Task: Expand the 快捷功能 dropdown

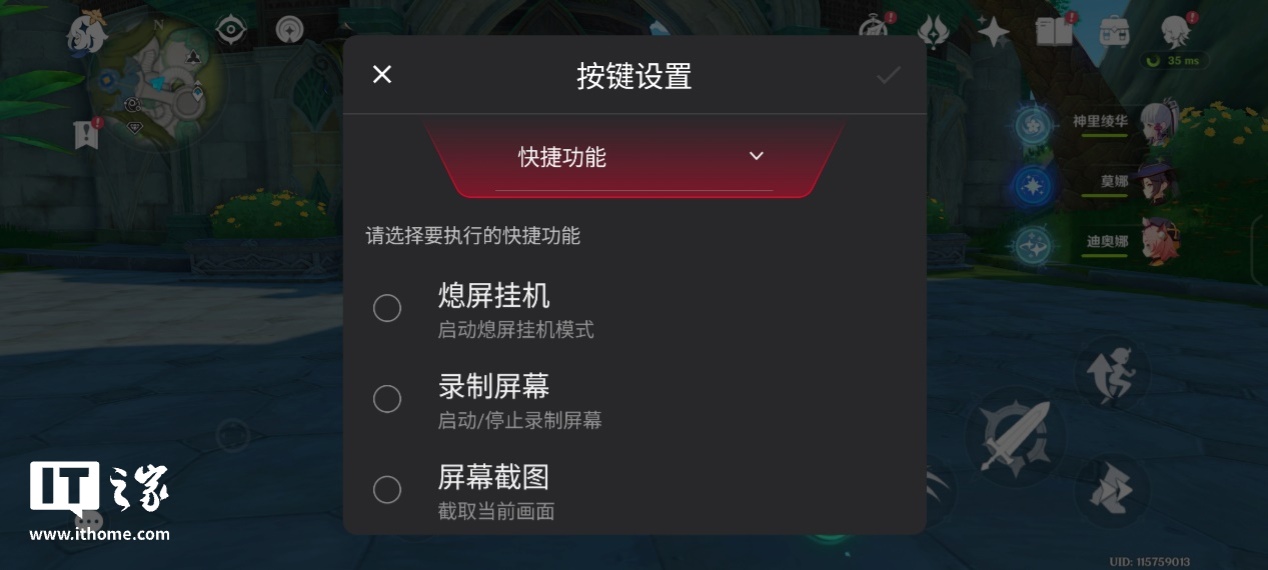Action: pyautogui.click(x=756, y=156)
